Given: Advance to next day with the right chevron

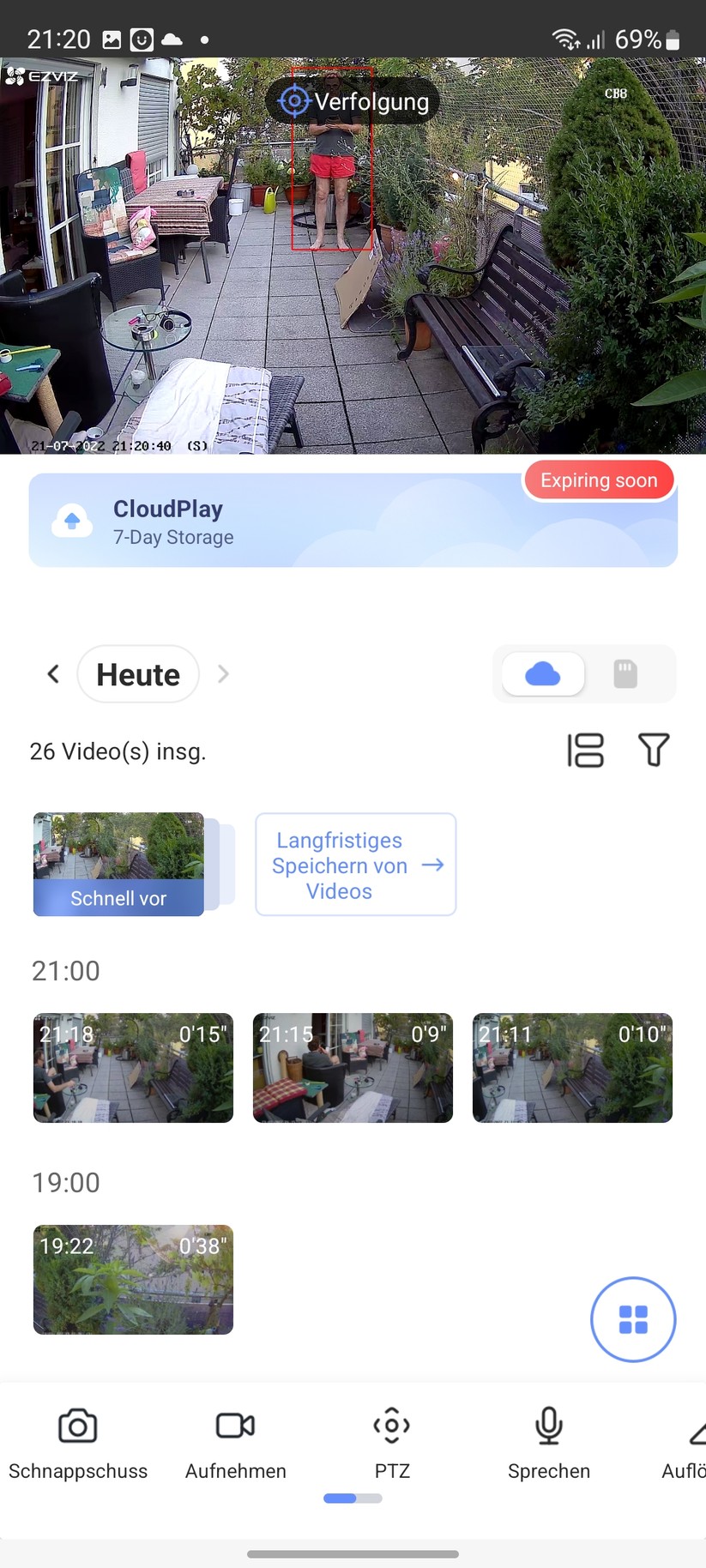Looking at the screenshot, I should point(222,674).
